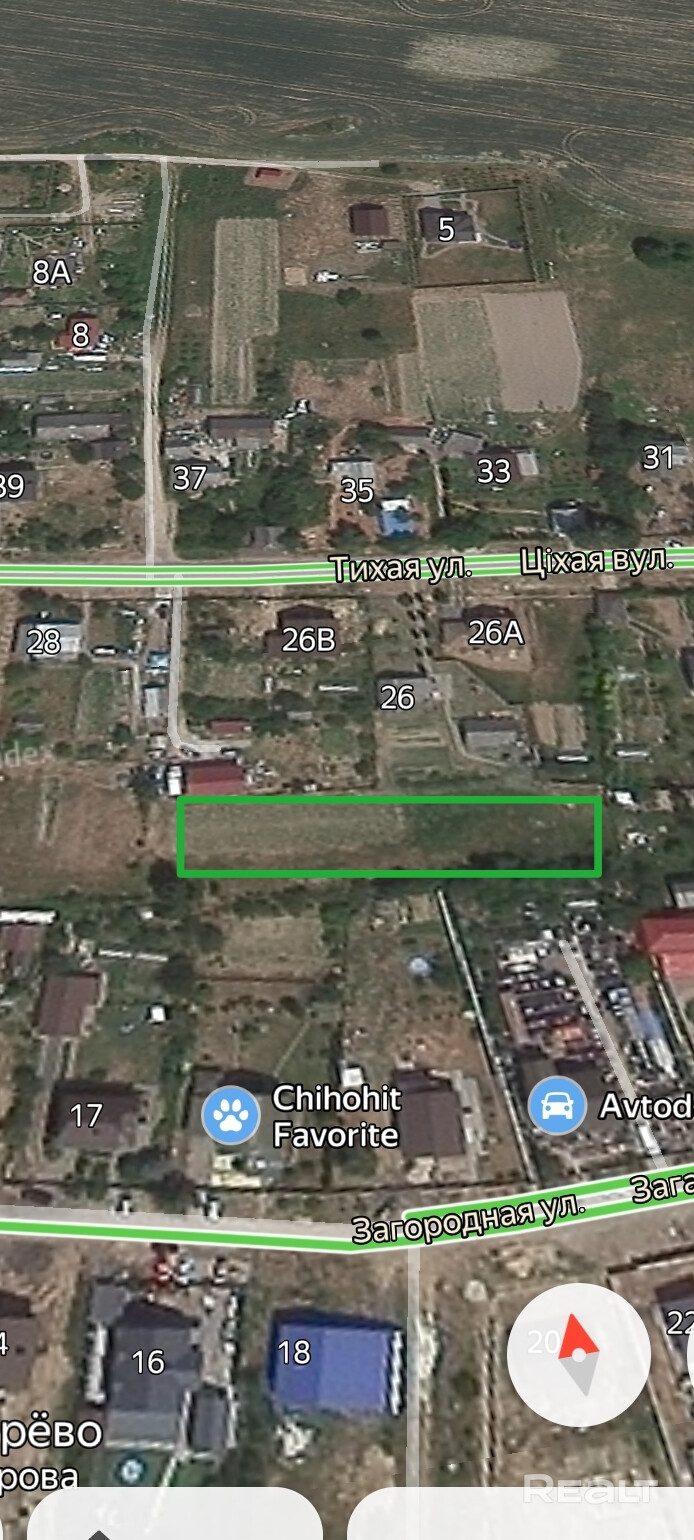
Task: Tap the compass to reset map orientation
Action: pyautogui.click(x=578, y=1355)
